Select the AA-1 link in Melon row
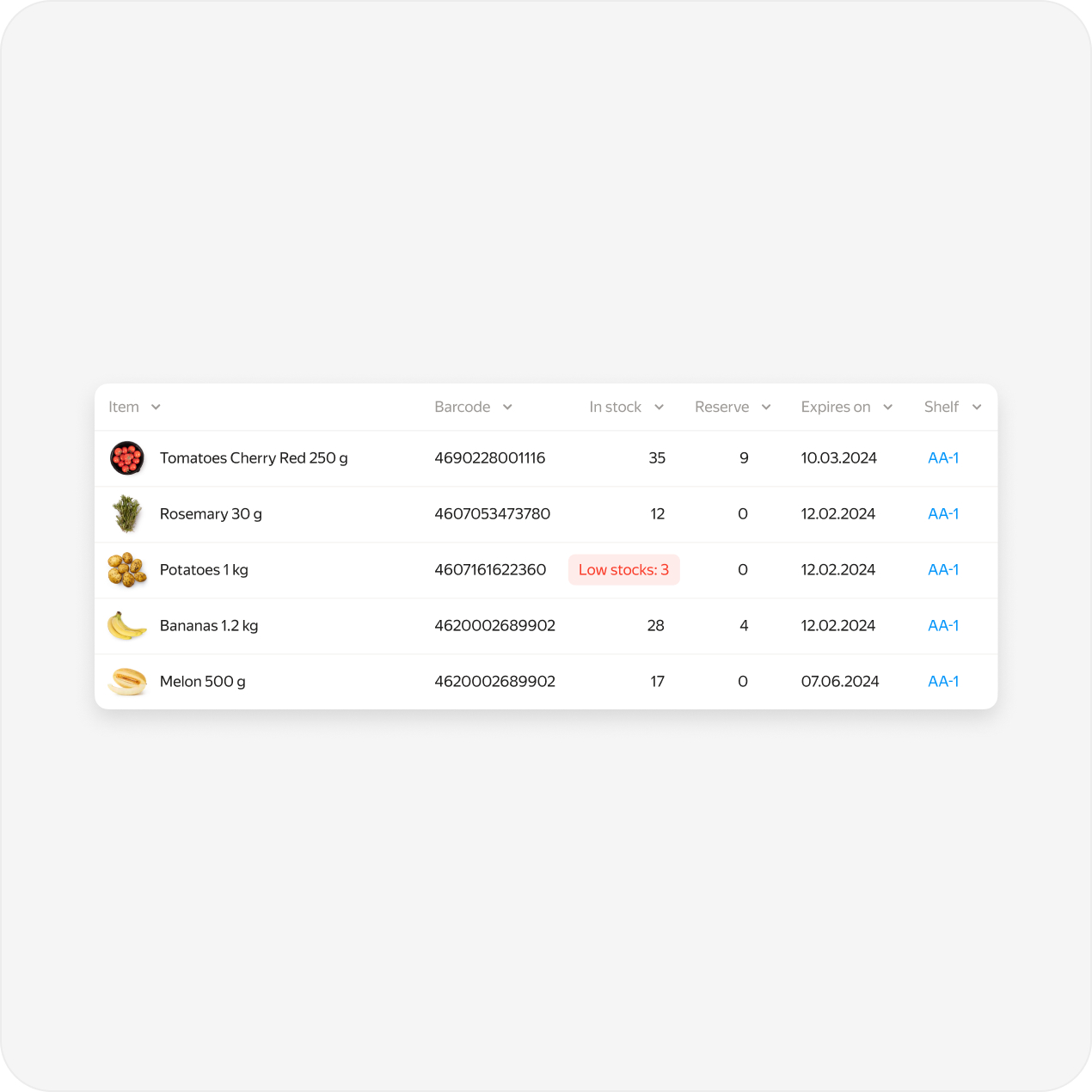The width and height of the screenshot is (1092, 1092). pyautogui.click(x=943, y=682)
